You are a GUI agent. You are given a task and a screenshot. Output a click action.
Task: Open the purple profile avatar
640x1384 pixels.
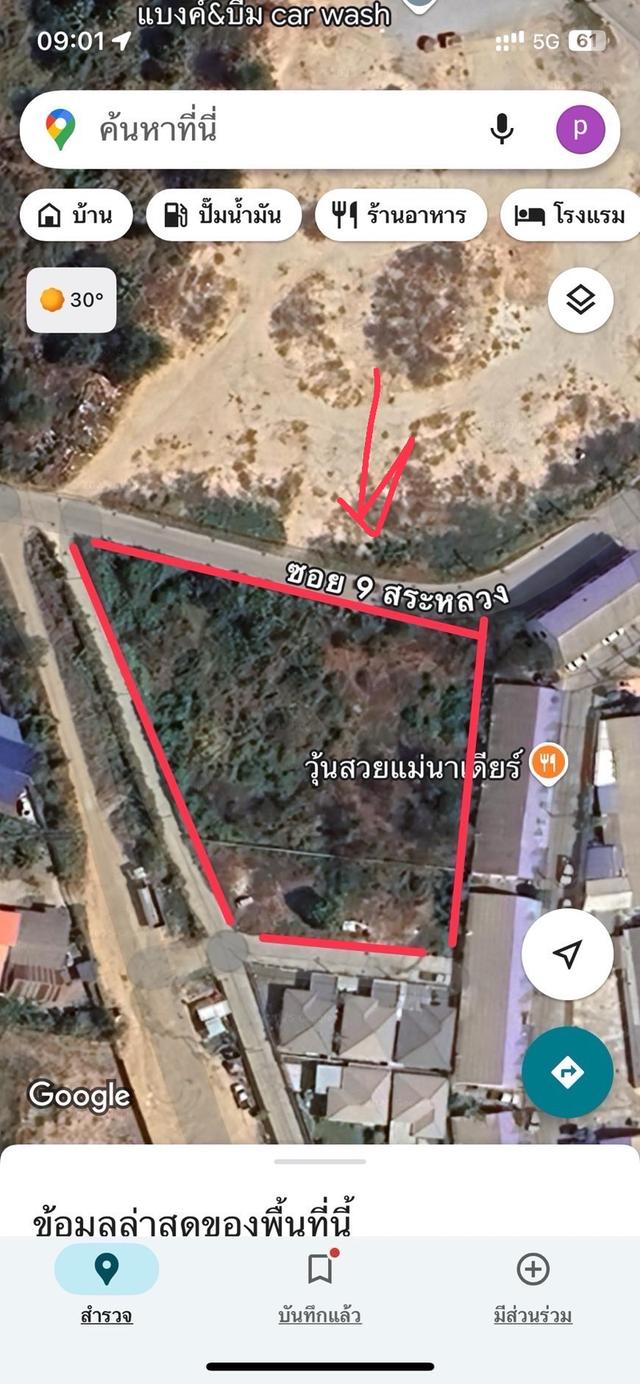(x=580, y=130)
